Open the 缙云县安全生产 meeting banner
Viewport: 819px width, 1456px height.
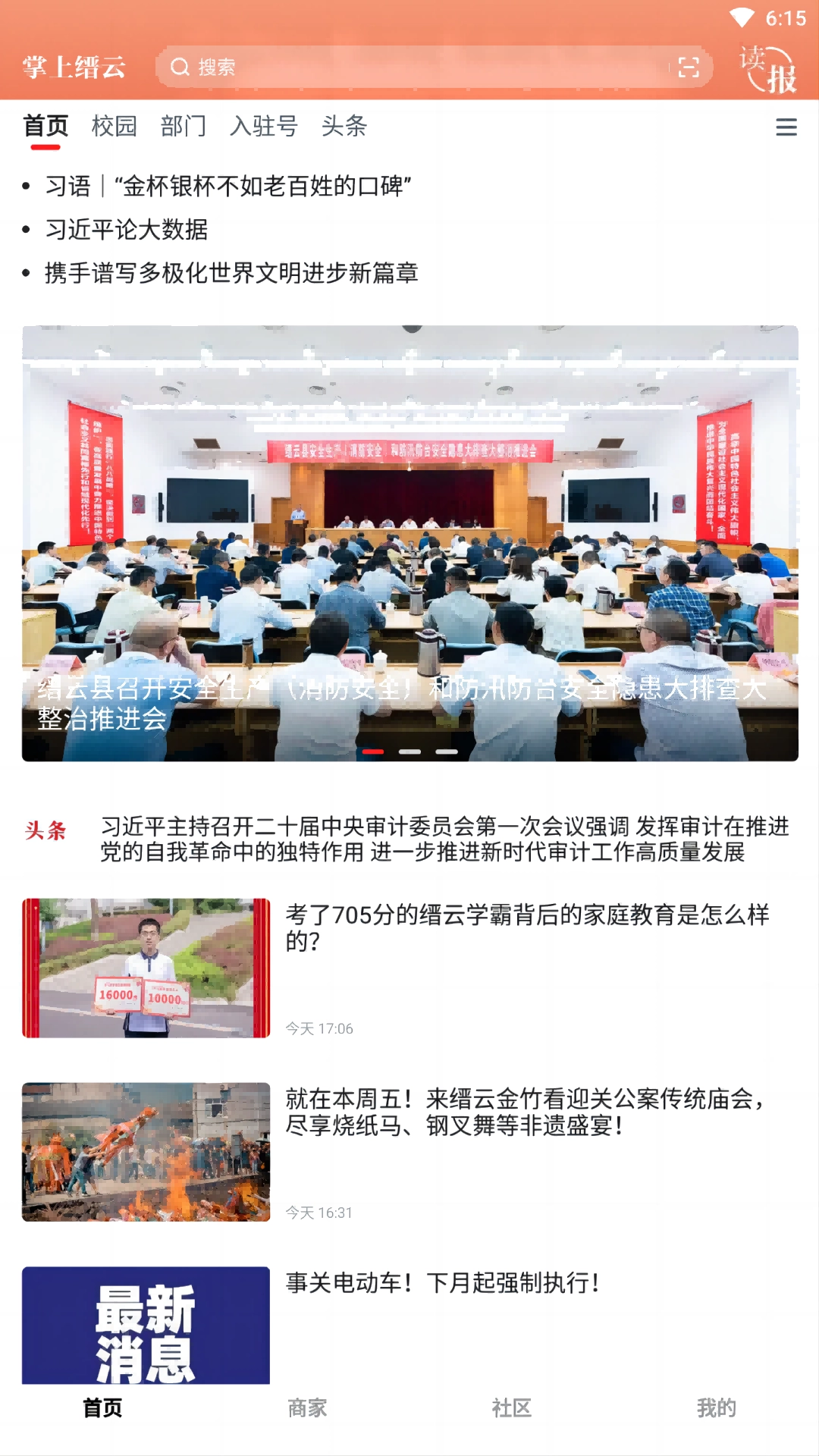click(409, 543)
